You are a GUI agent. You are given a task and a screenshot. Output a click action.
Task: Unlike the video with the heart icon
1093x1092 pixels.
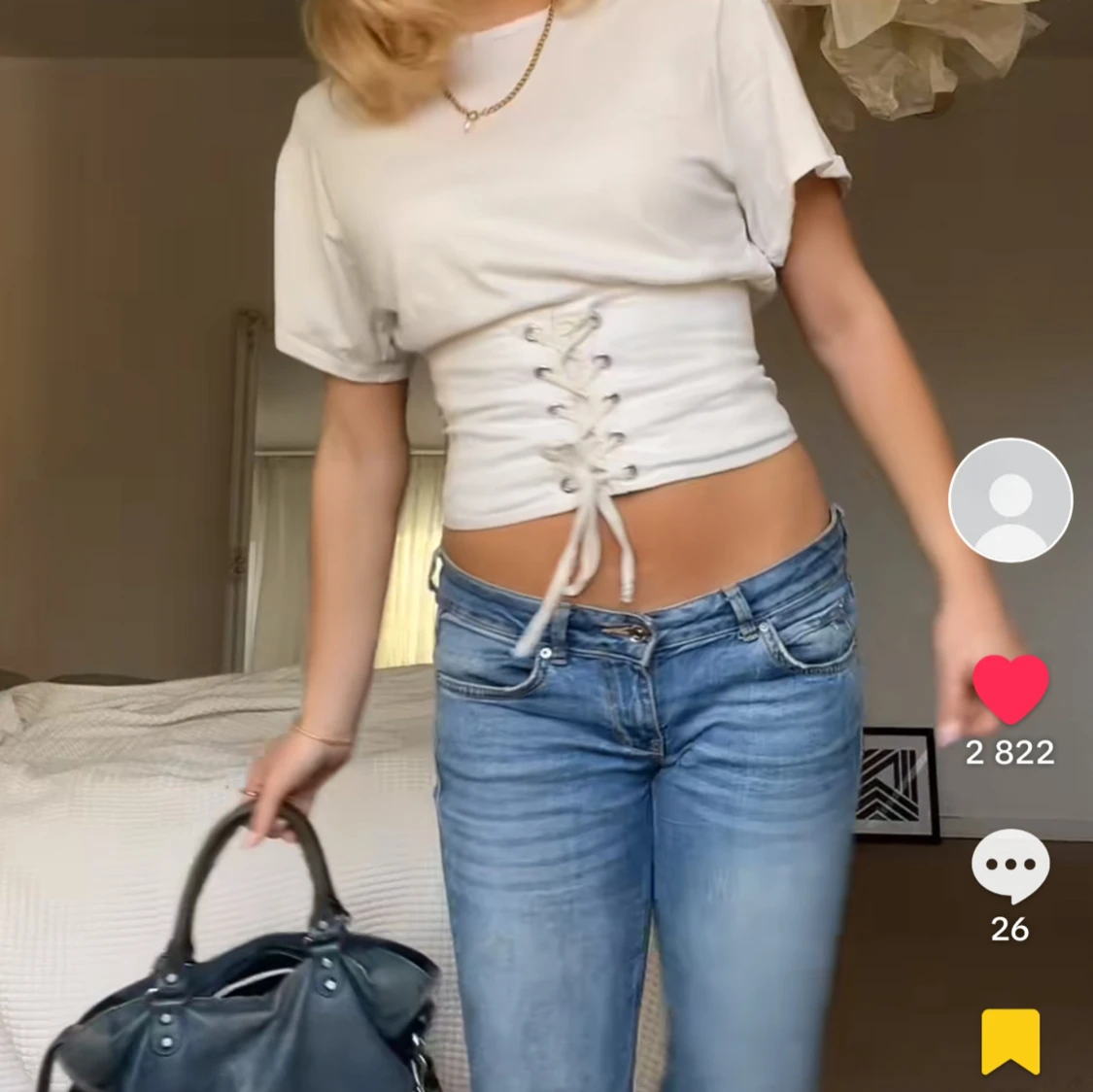click(1010, 689)
